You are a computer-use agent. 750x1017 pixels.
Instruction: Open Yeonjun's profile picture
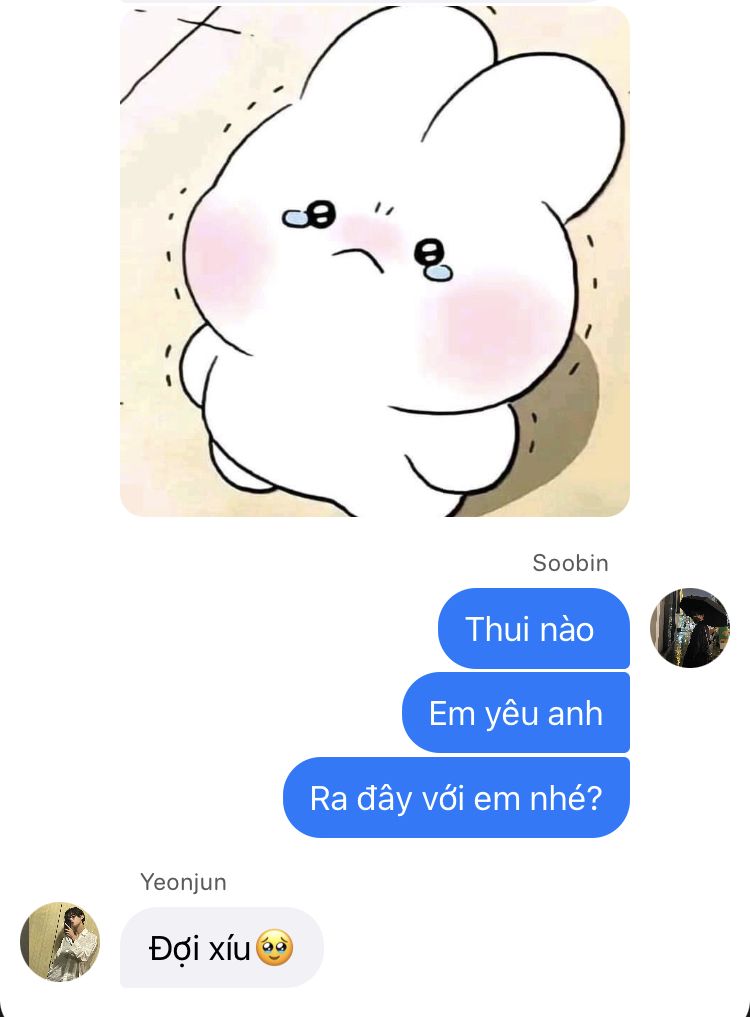[60, 942]
